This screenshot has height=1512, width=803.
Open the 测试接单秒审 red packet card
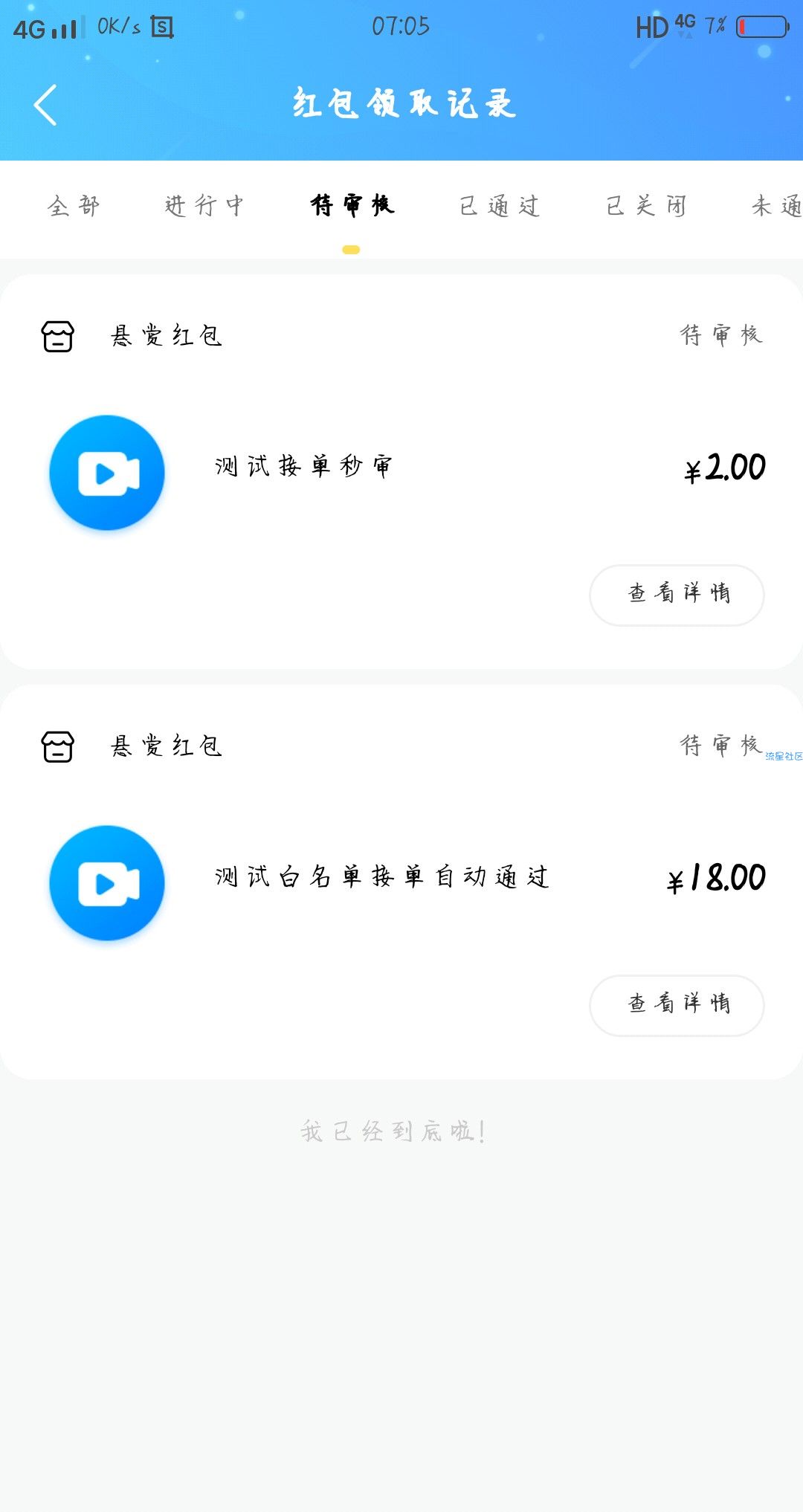(401, 472)
